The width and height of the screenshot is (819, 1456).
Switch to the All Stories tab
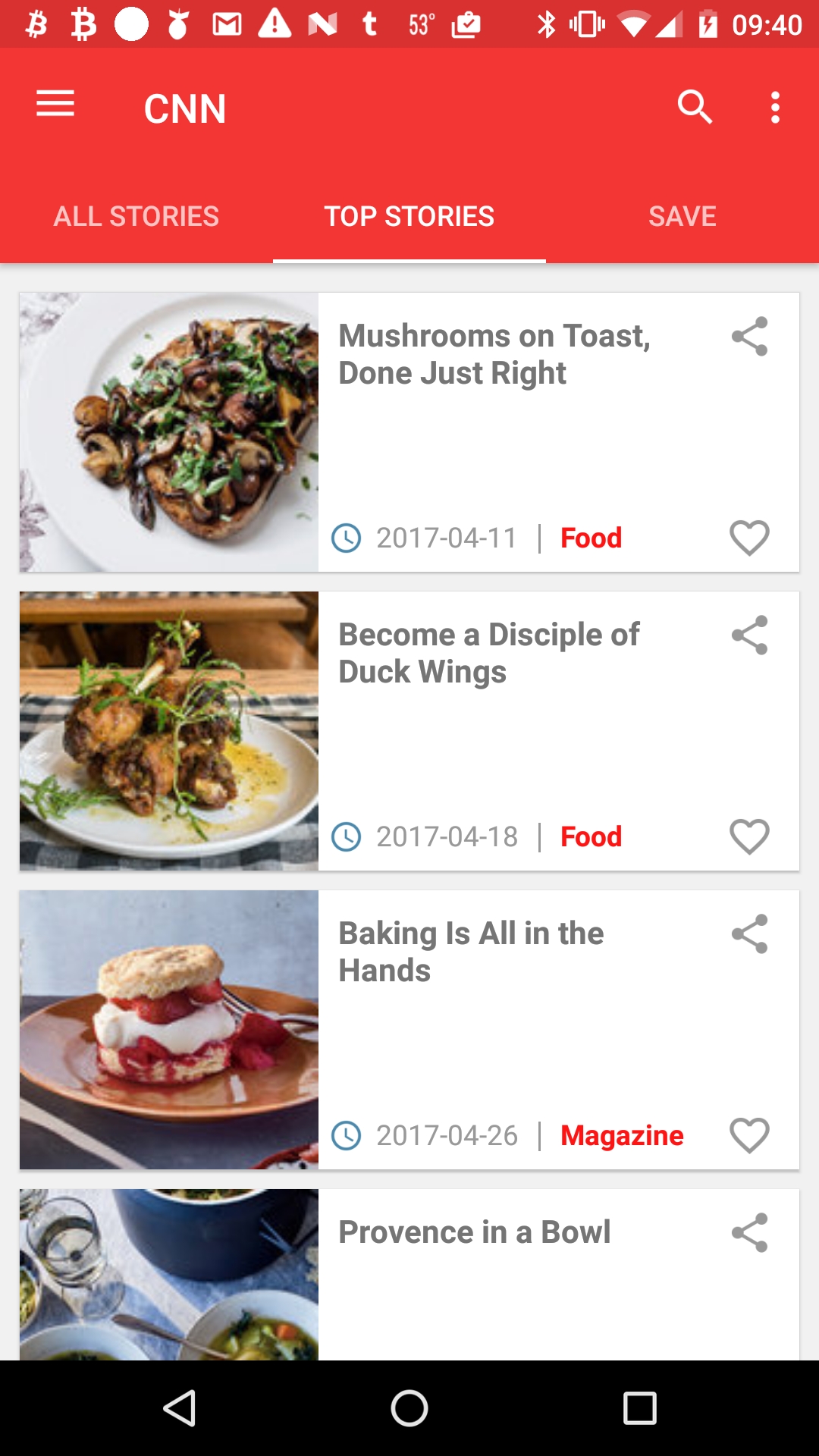tap(136, 216)
